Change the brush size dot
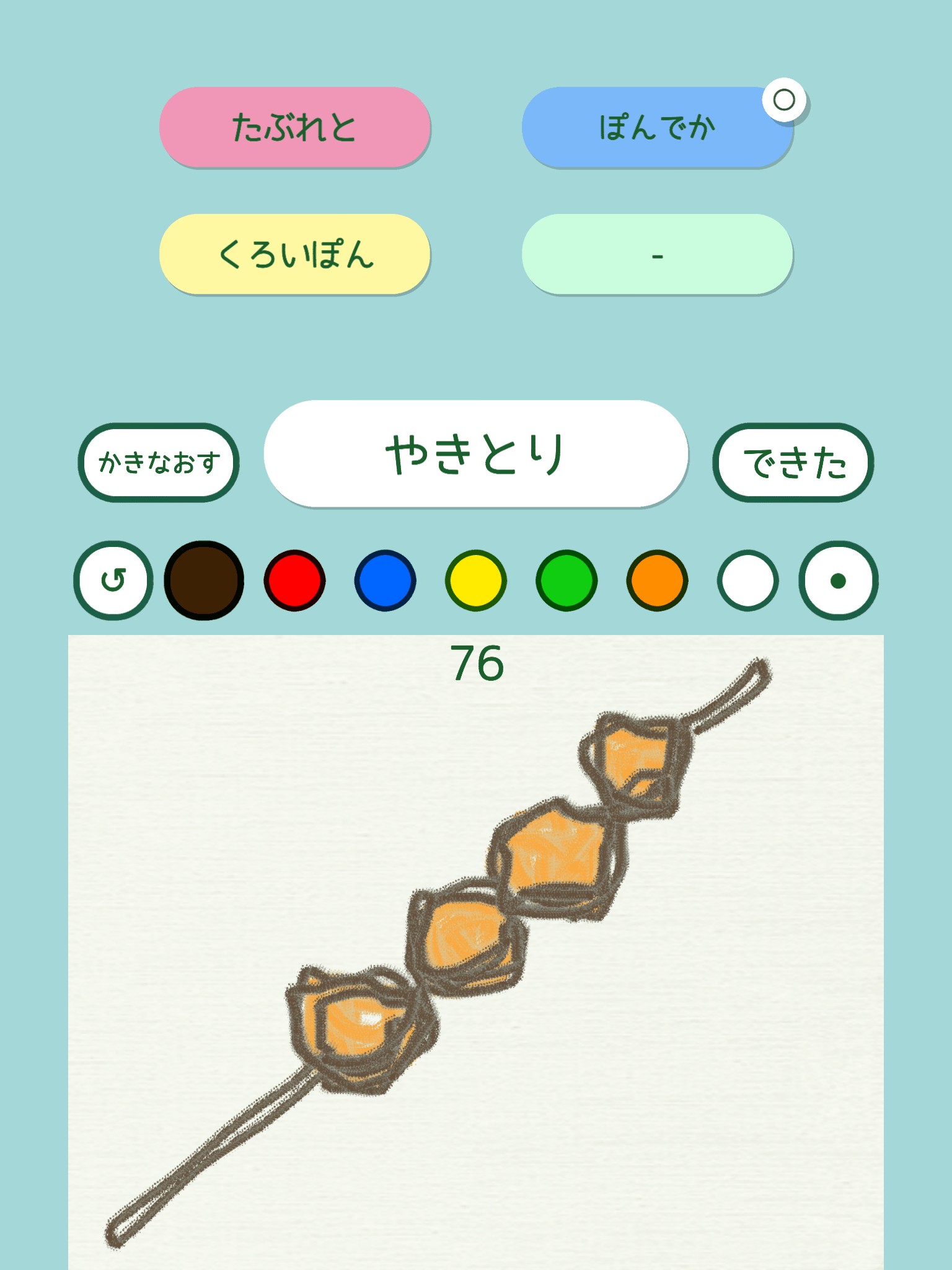The width and height of the screenshot is (952, 1270). pyautogui.click(x=838, y=580)
